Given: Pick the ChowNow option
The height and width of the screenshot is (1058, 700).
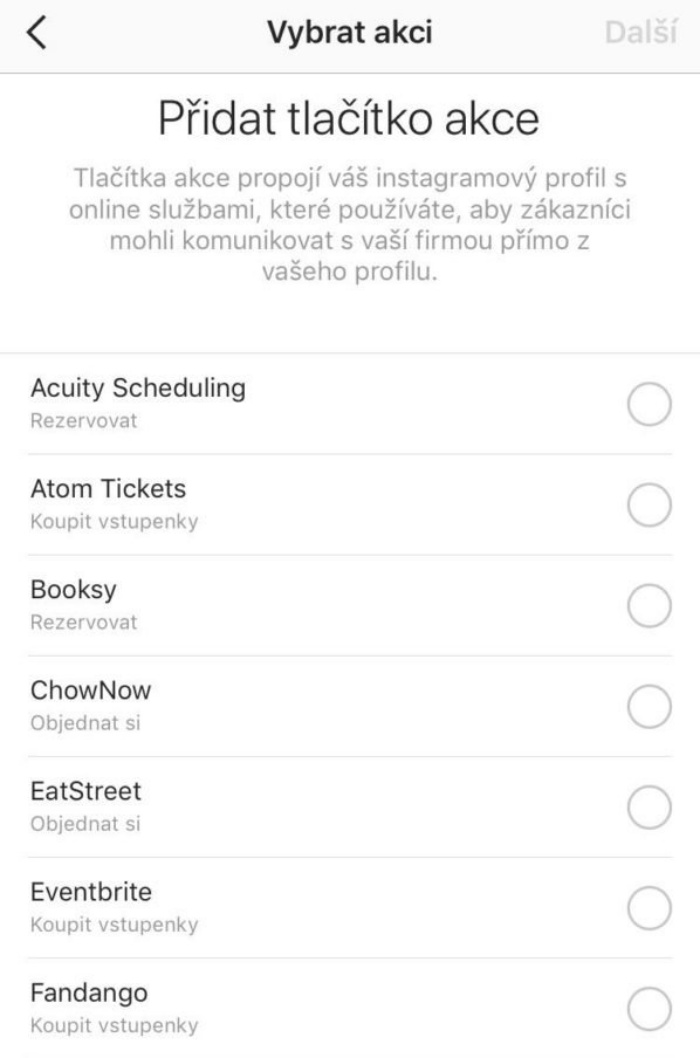Looking at the screenshot, I should 649,707.
